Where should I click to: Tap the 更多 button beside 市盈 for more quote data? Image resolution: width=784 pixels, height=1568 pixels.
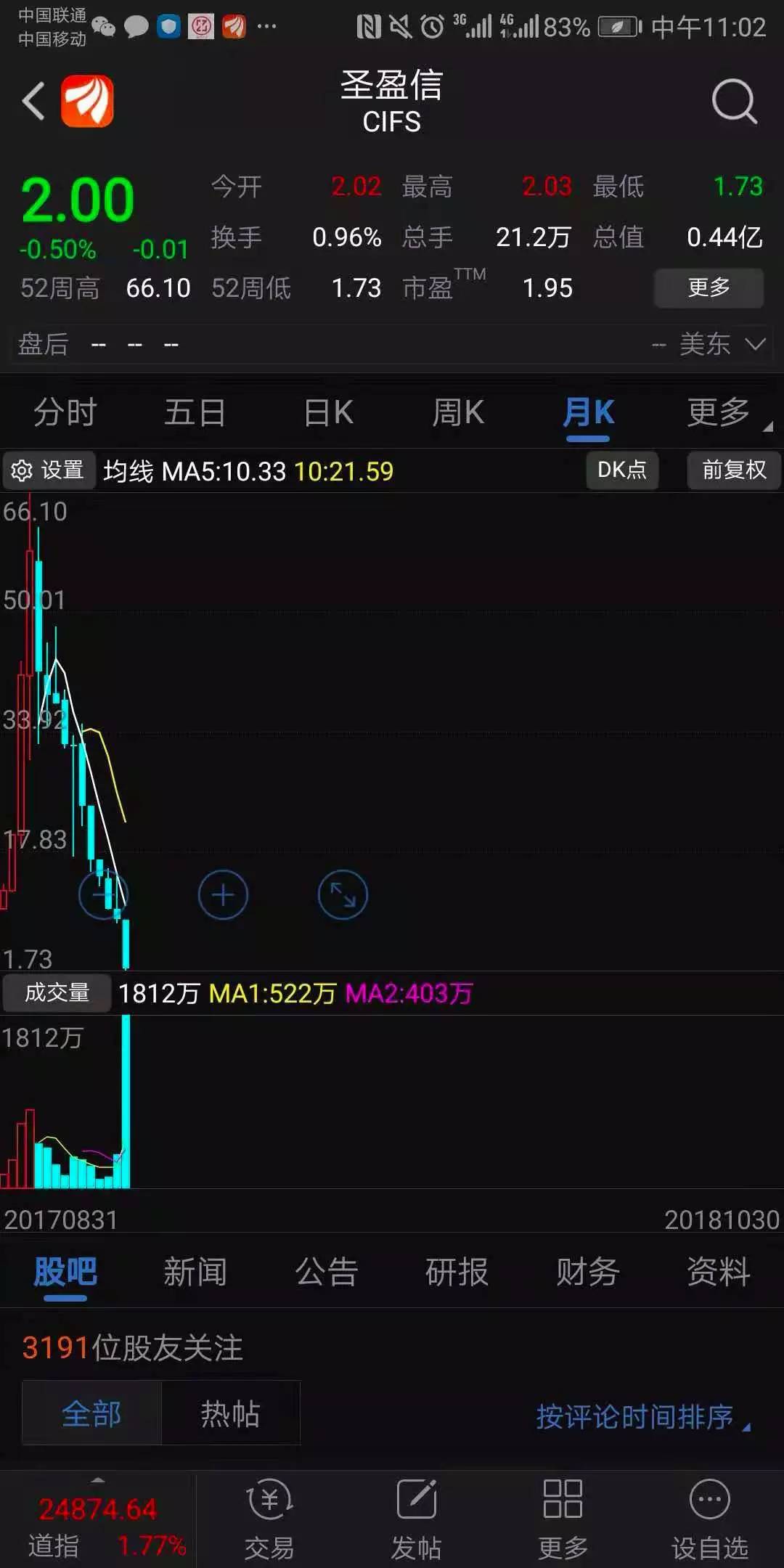coord(709,287)
